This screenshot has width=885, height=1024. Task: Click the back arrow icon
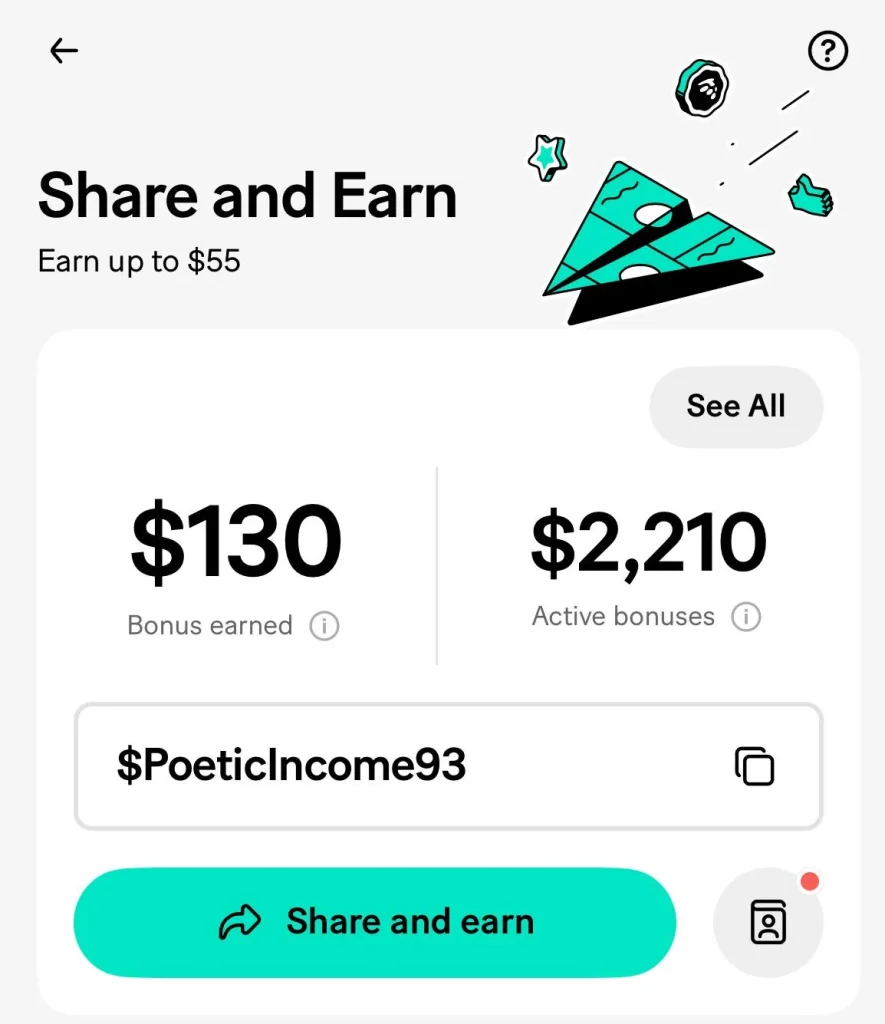[x=63, y=50]
